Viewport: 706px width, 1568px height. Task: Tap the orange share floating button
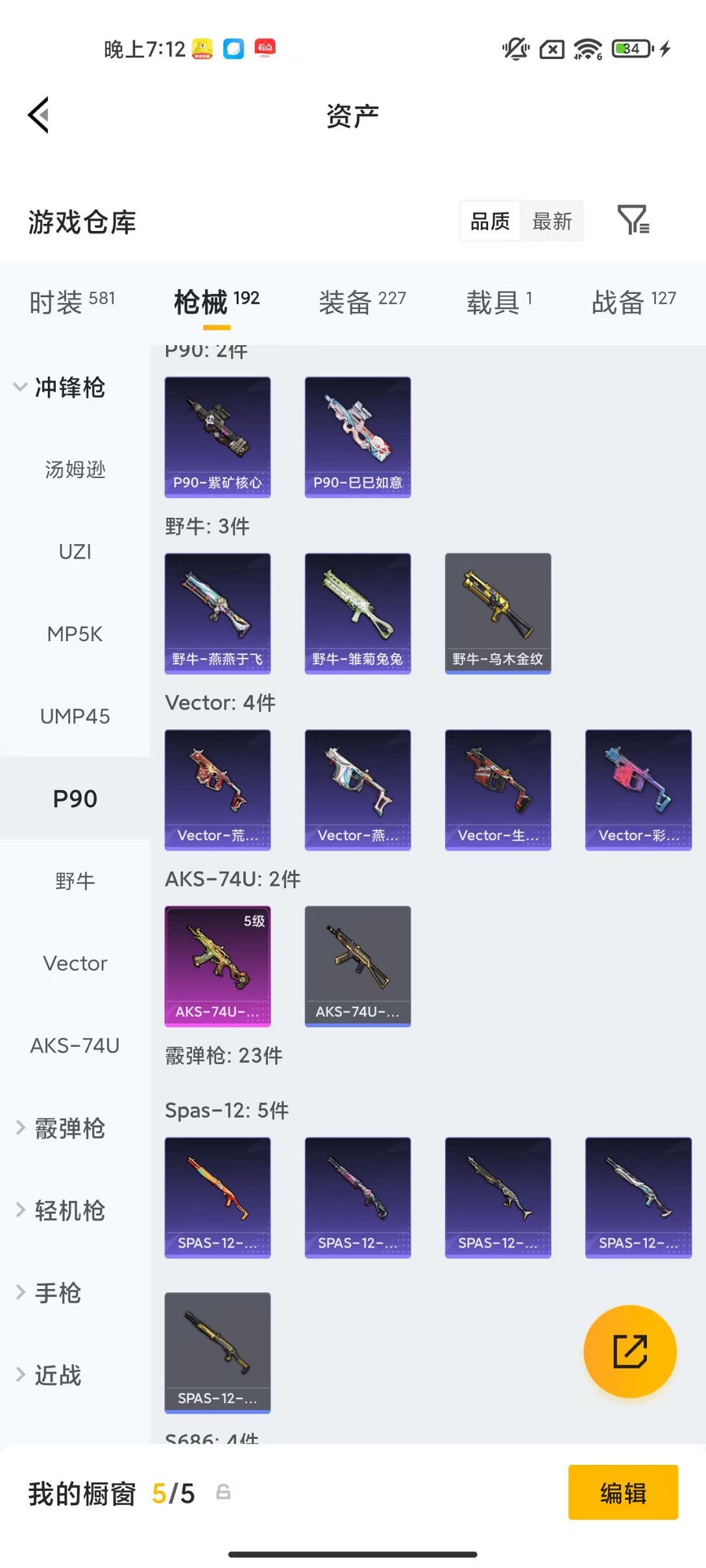pos(629,1351)
